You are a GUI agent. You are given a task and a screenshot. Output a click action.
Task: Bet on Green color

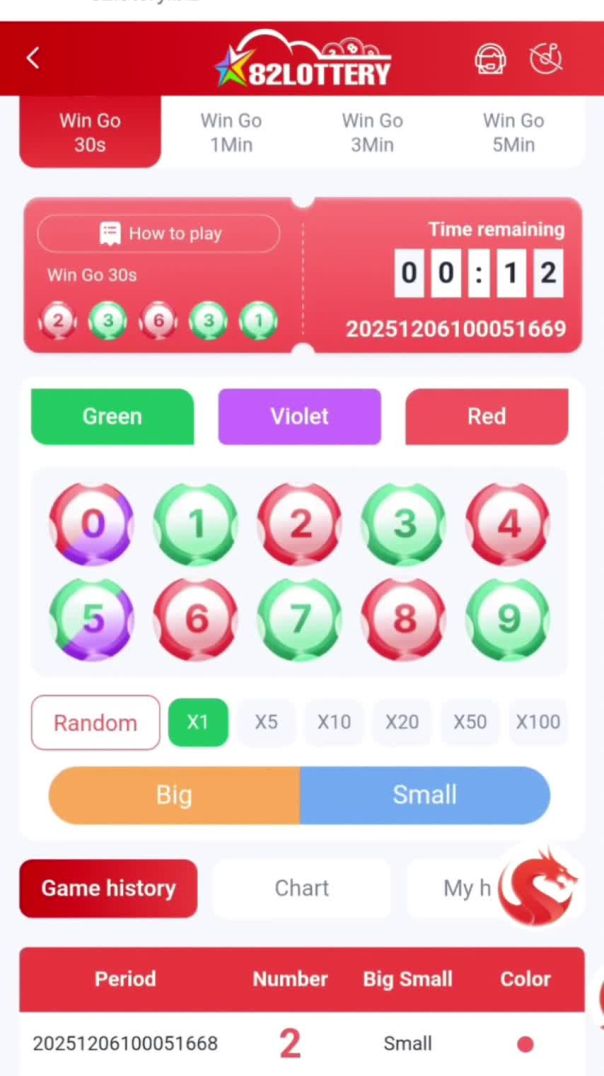point(112,416)
